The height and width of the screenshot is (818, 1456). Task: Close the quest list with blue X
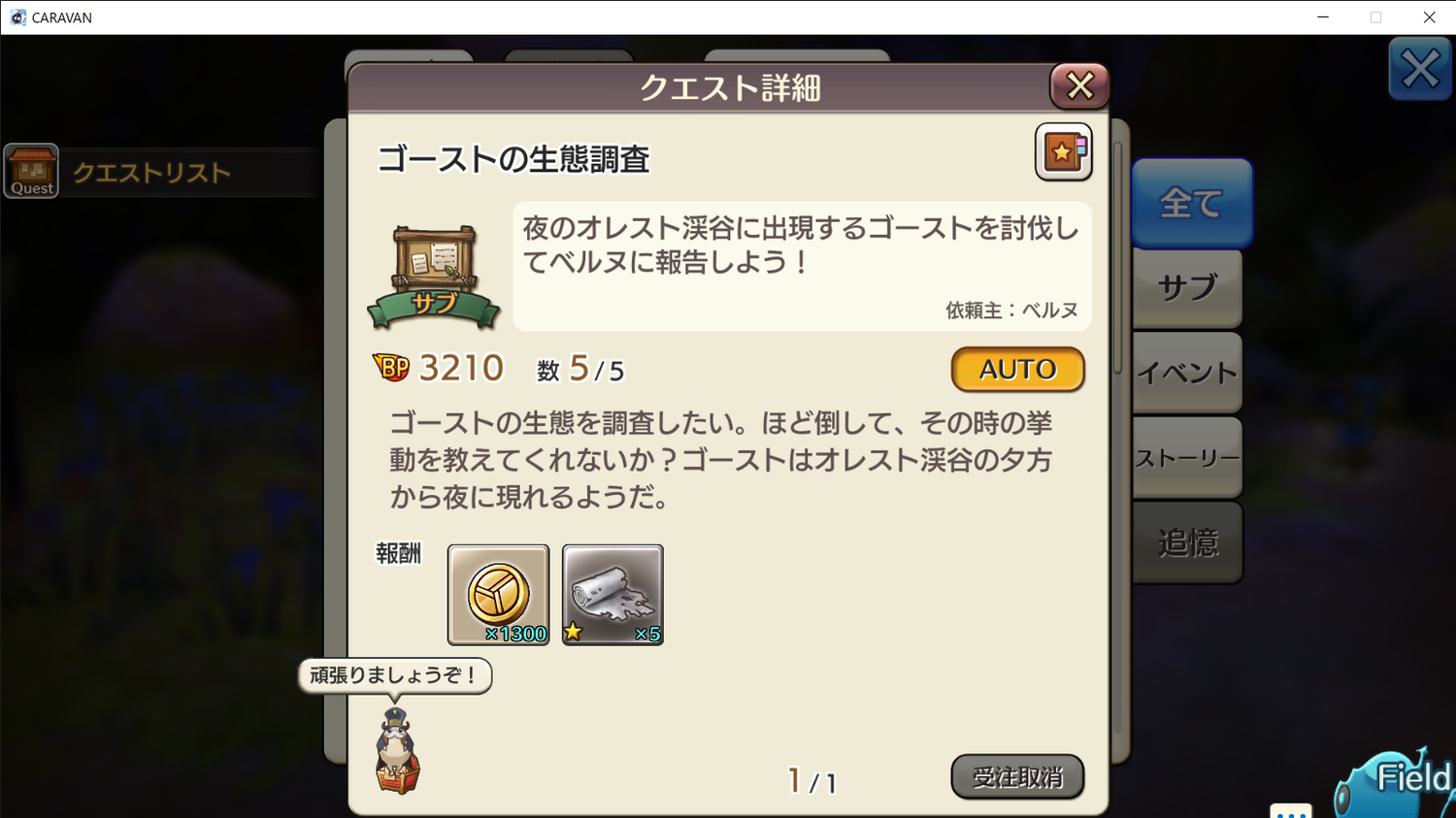coord(1419,70)
